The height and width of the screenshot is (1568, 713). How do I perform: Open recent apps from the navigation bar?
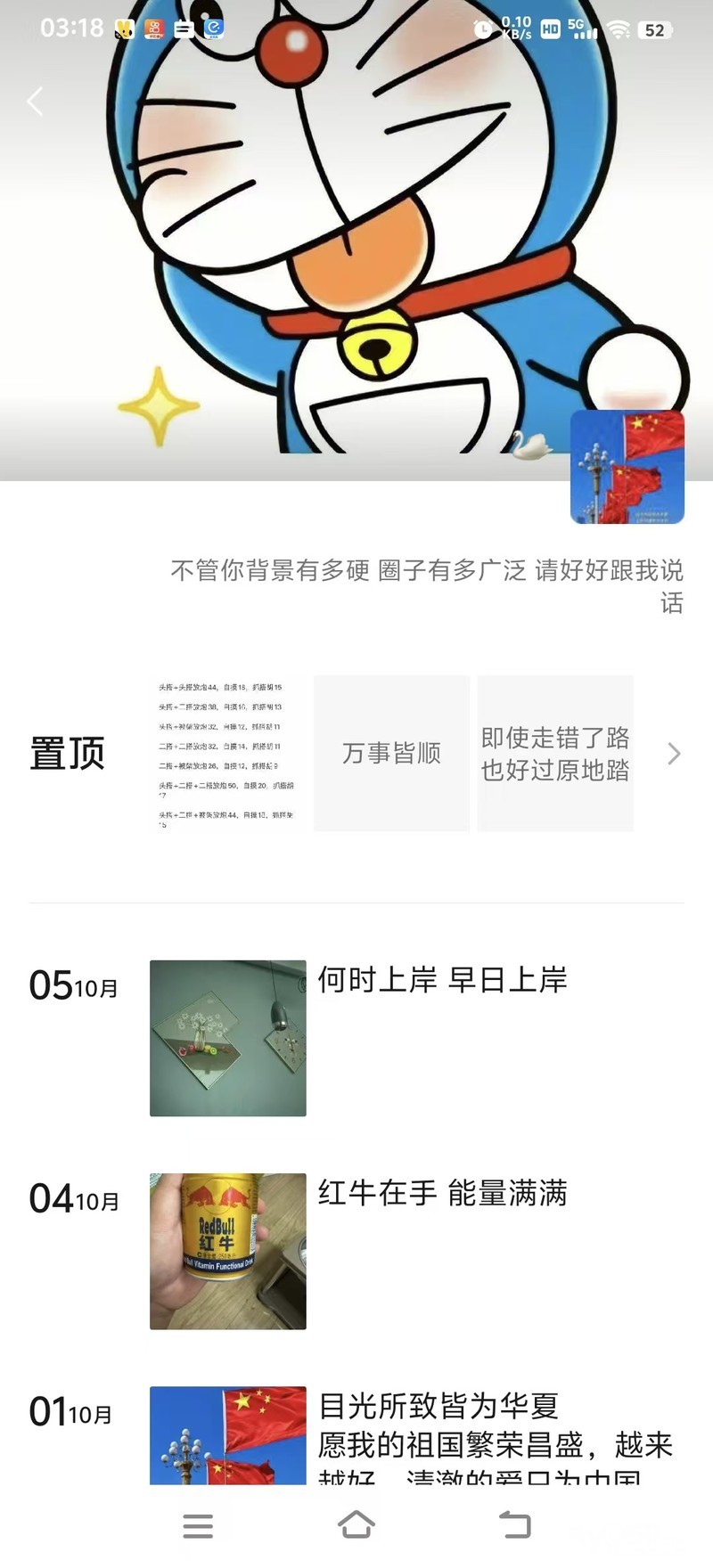[x=198, y=1526]
